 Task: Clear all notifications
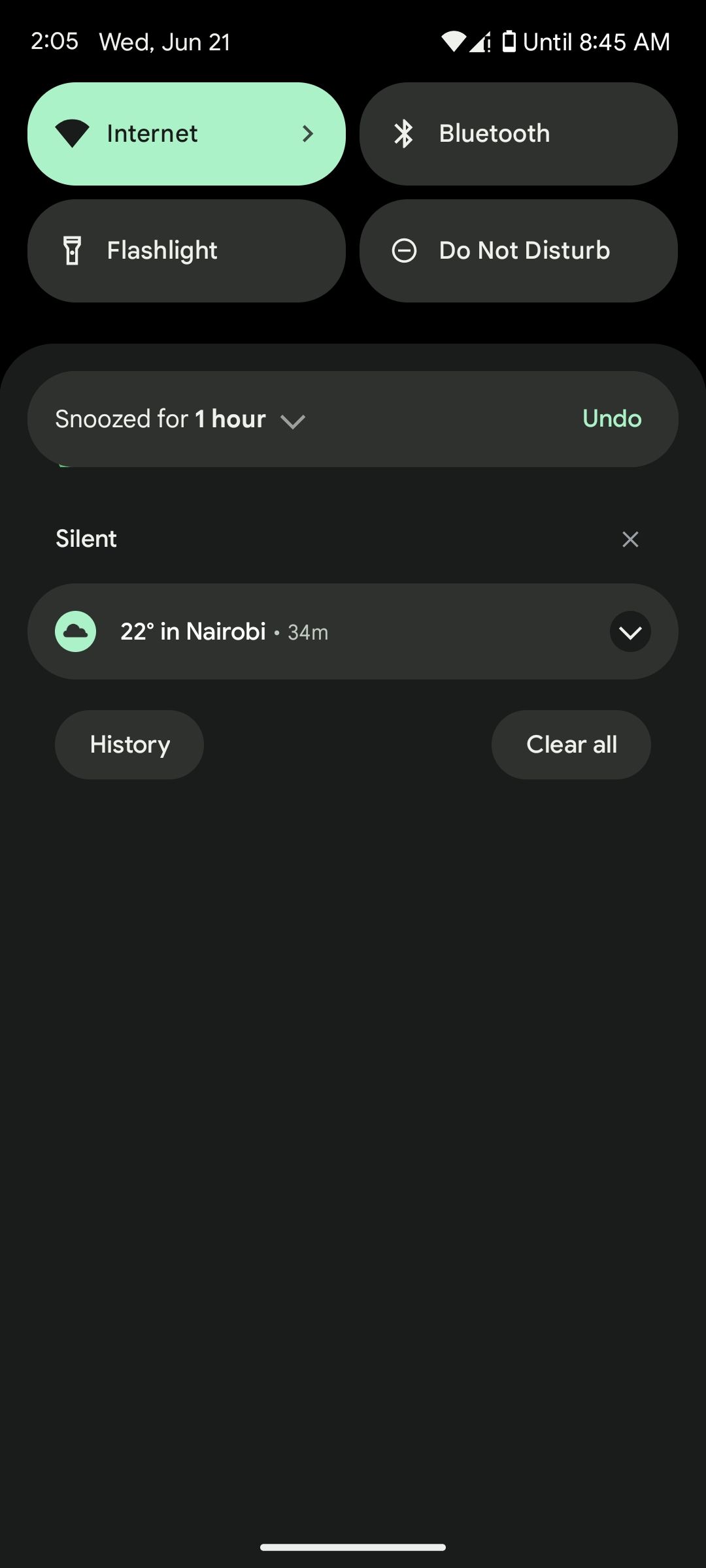pos(571,744)
